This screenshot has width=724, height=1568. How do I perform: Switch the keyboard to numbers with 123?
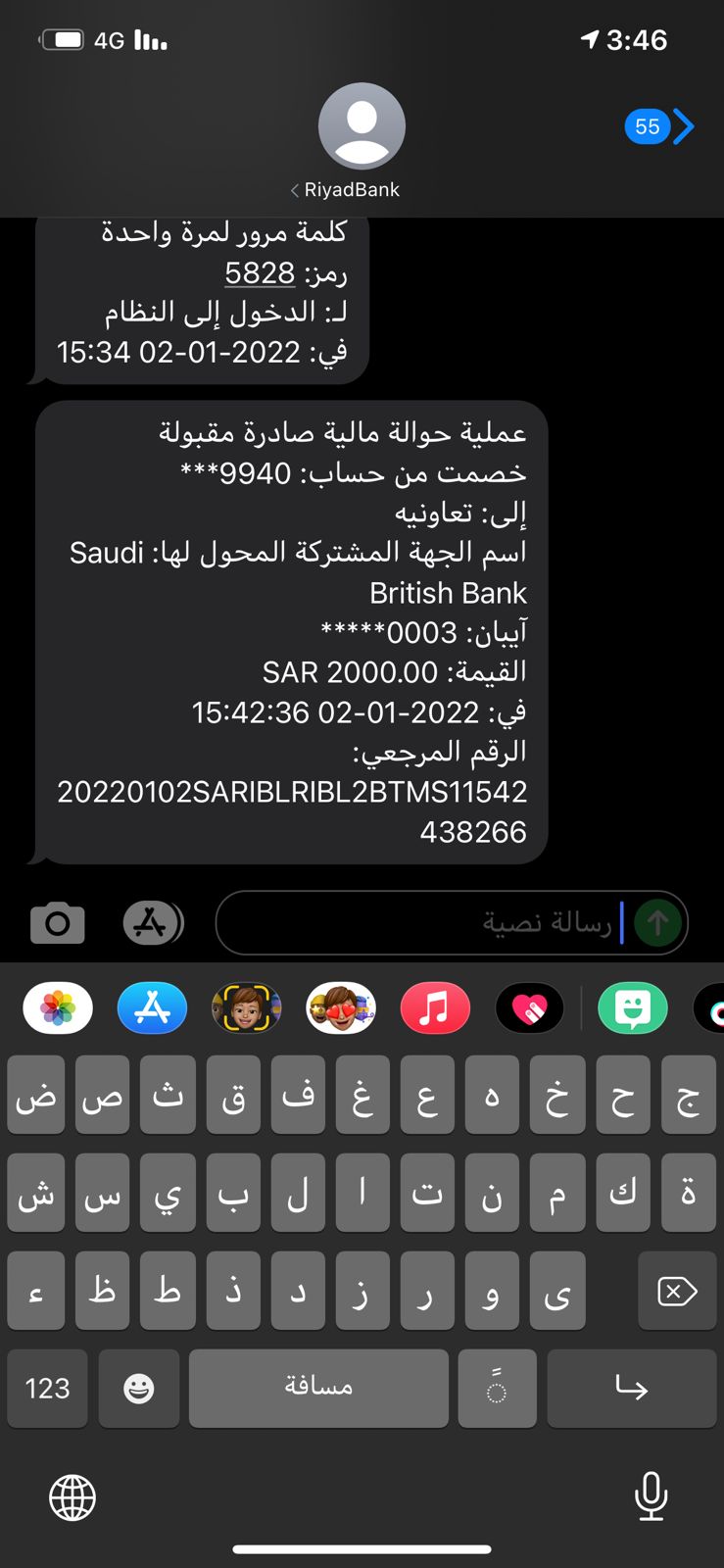(47, 1388)
